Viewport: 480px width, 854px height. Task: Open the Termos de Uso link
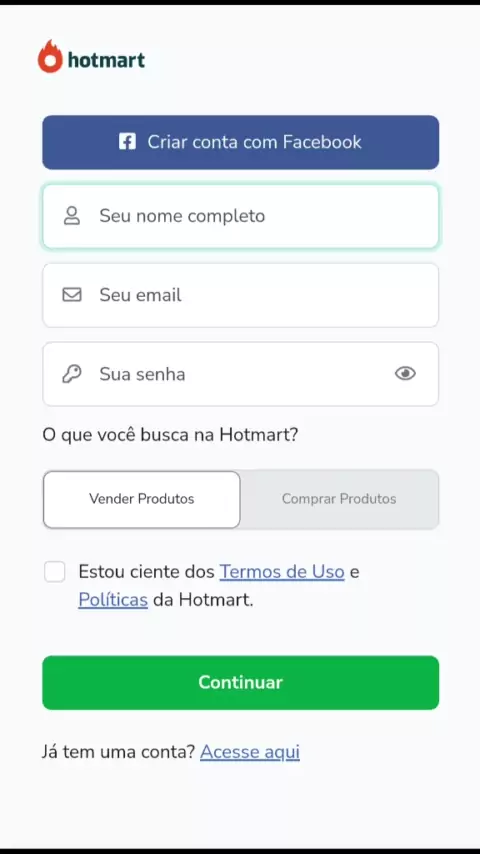[282, 572]
